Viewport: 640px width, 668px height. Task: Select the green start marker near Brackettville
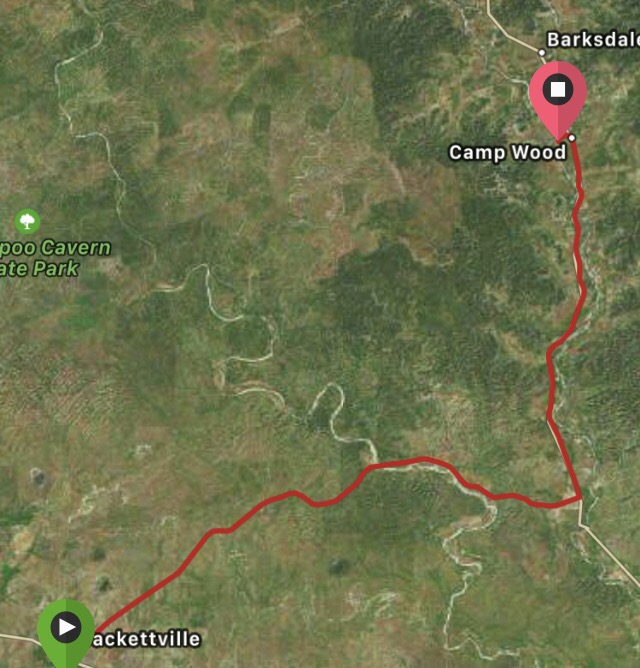[66, 628]
